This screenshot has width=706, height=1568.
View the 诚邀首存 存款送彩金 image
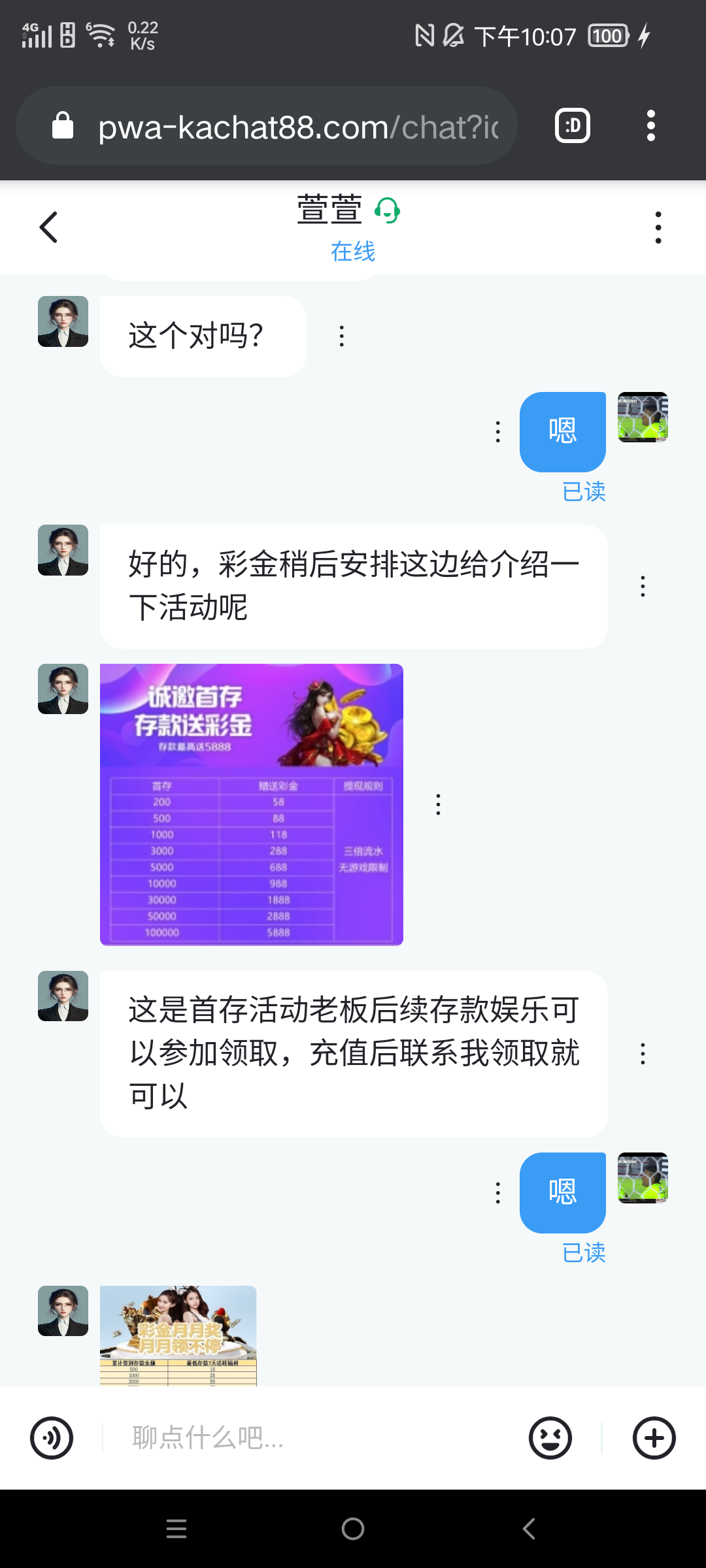click(251, 804)
